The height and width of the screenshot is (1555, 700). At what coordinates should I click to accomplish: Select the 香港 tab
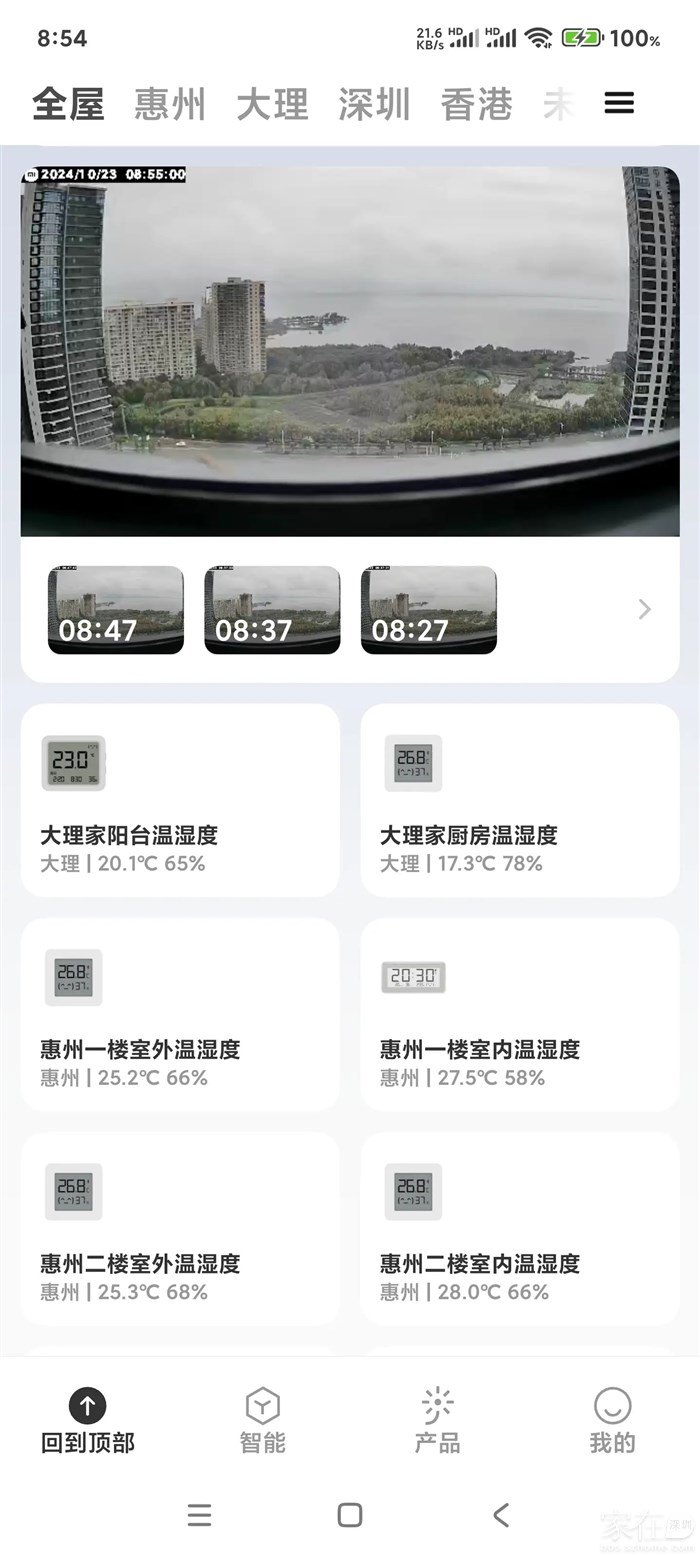[x=476, y=104]
